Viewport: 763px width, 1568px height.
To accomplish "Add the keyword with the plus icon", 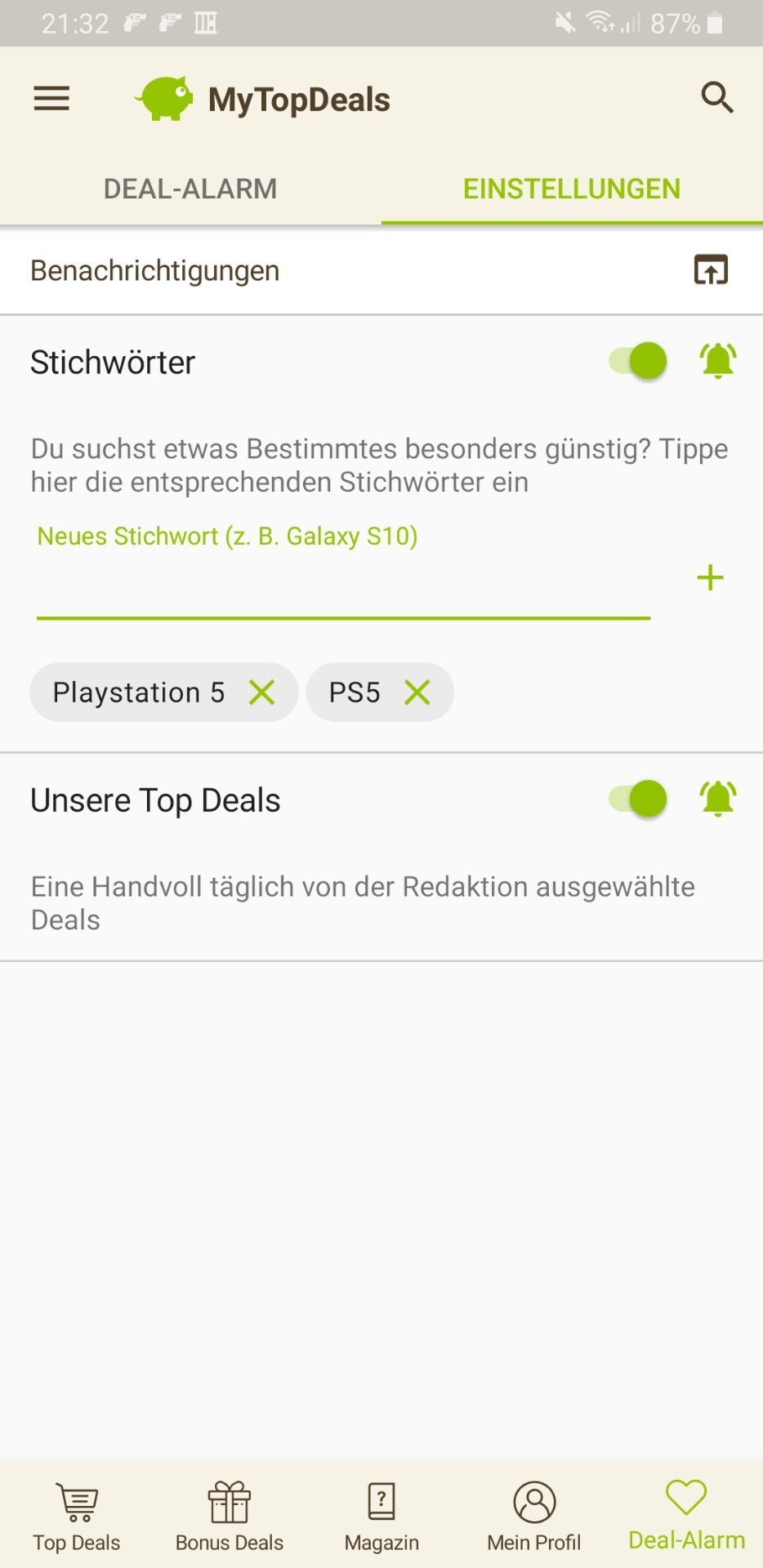I will coord(710,578).
